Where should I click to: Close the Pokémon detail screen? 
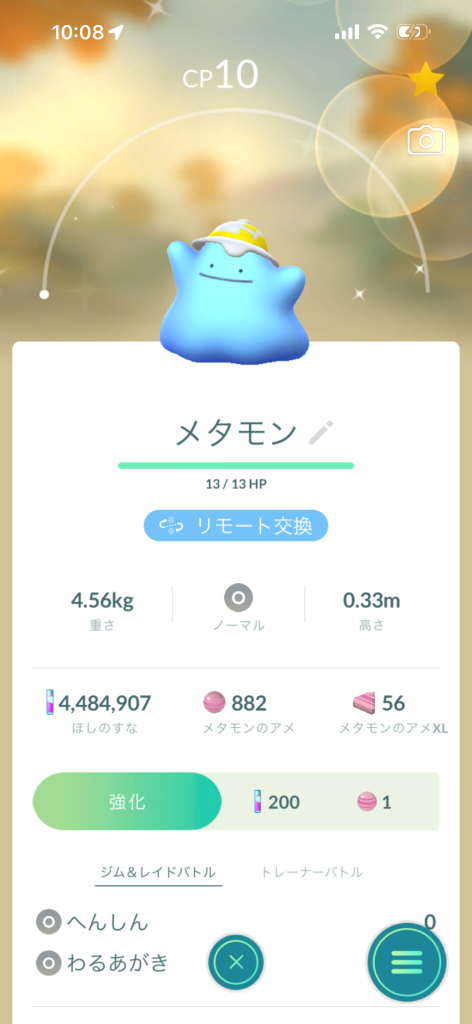[x=236, y=961]
